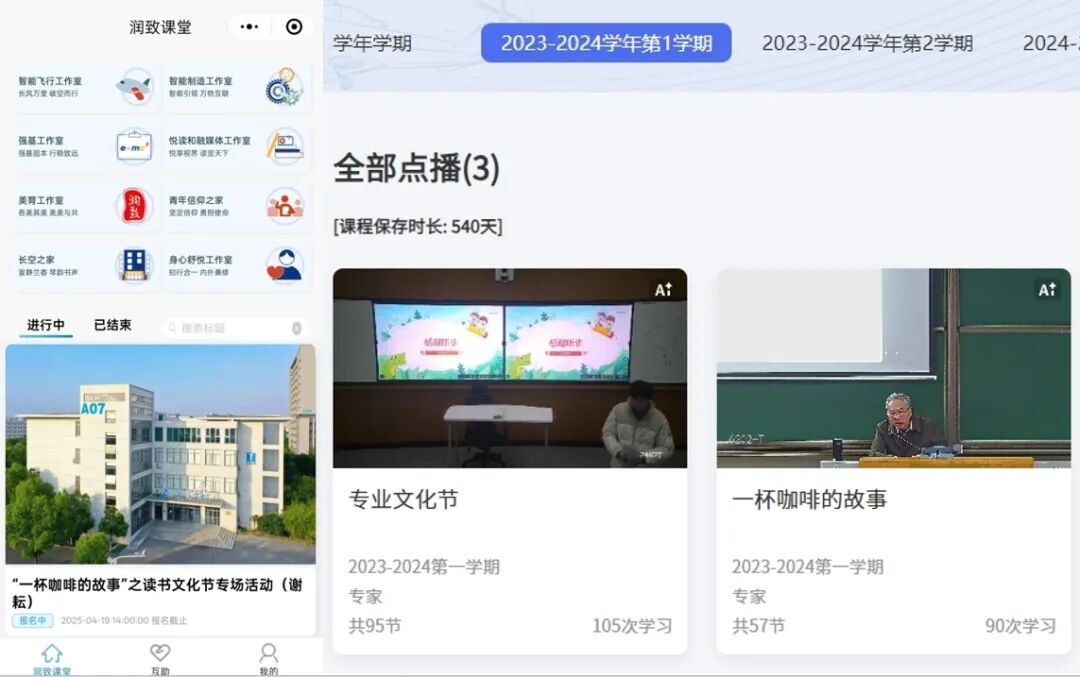Open 身心舒悦工作室 studio
1080x677 pixels.
tap(236, 265)
